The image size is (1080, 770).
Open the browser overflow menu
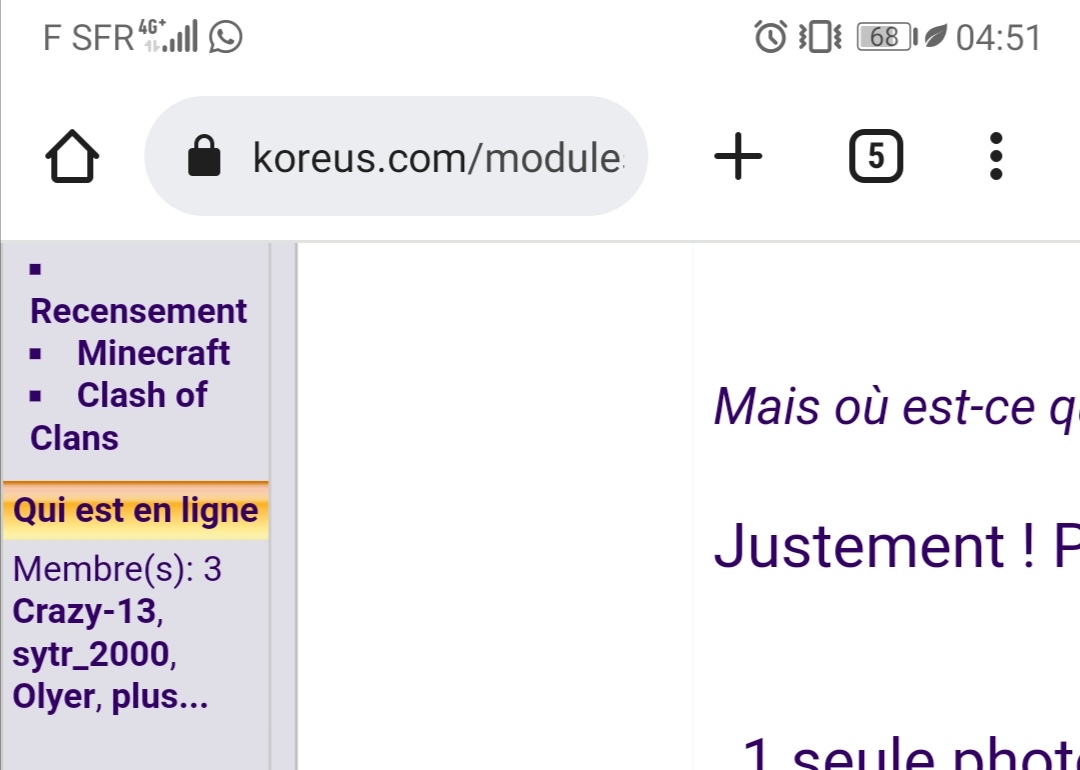point(995,157)
